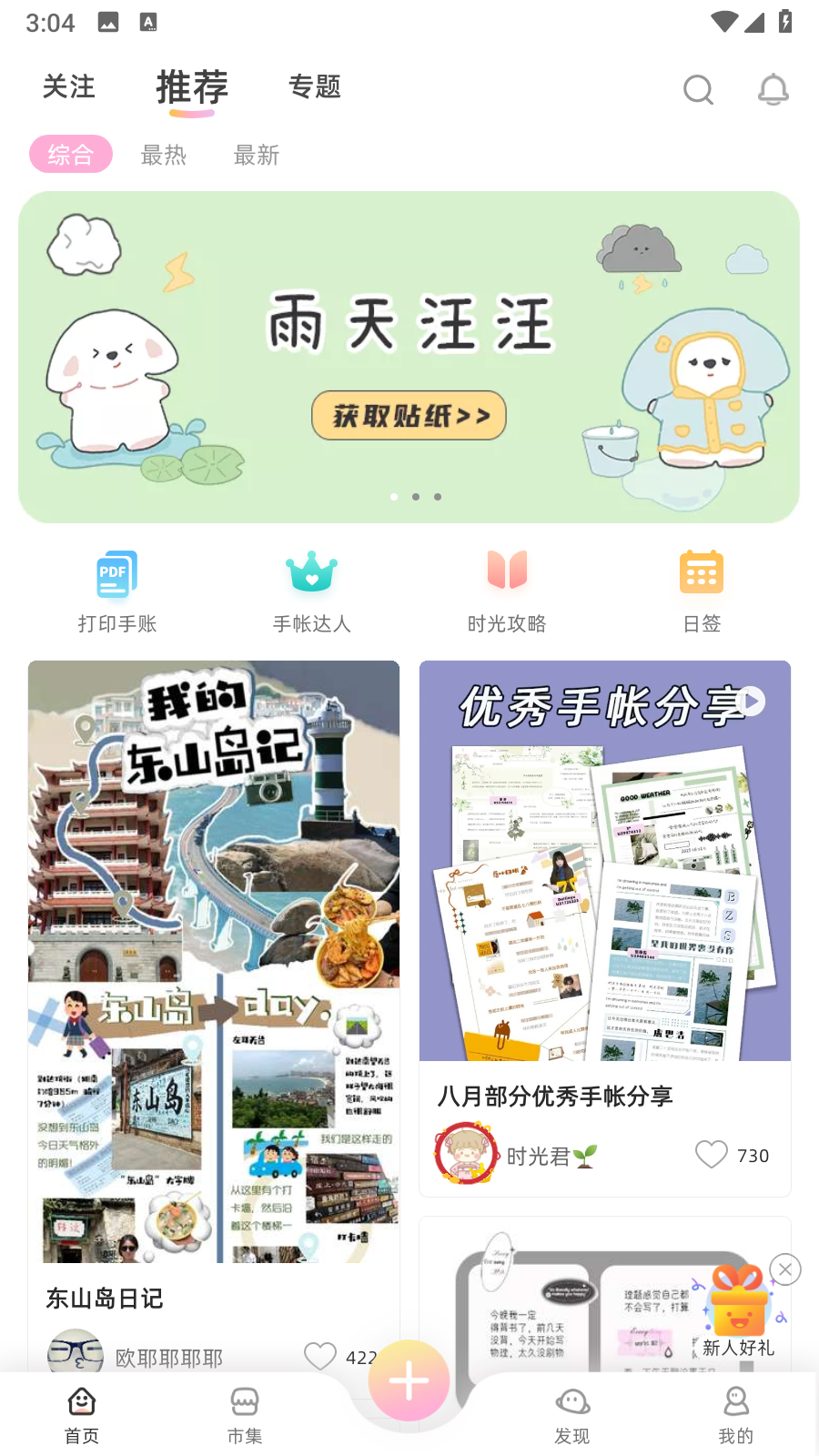Screen dimensions: 819x1456
Task: Open 时光攻略 shortcut
Action: tap(507, 591)
